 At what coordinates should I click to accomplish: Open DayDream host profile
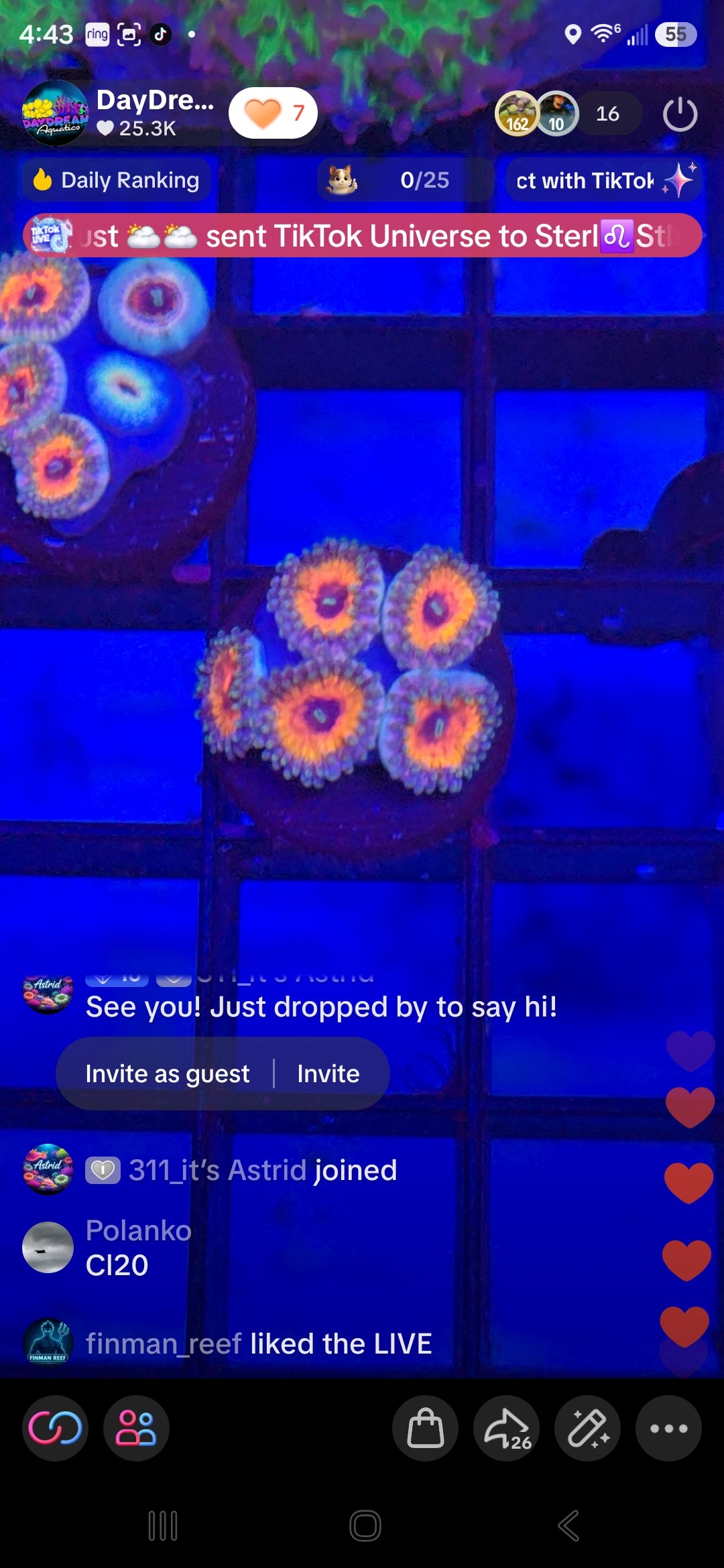[x=55, y=113]
